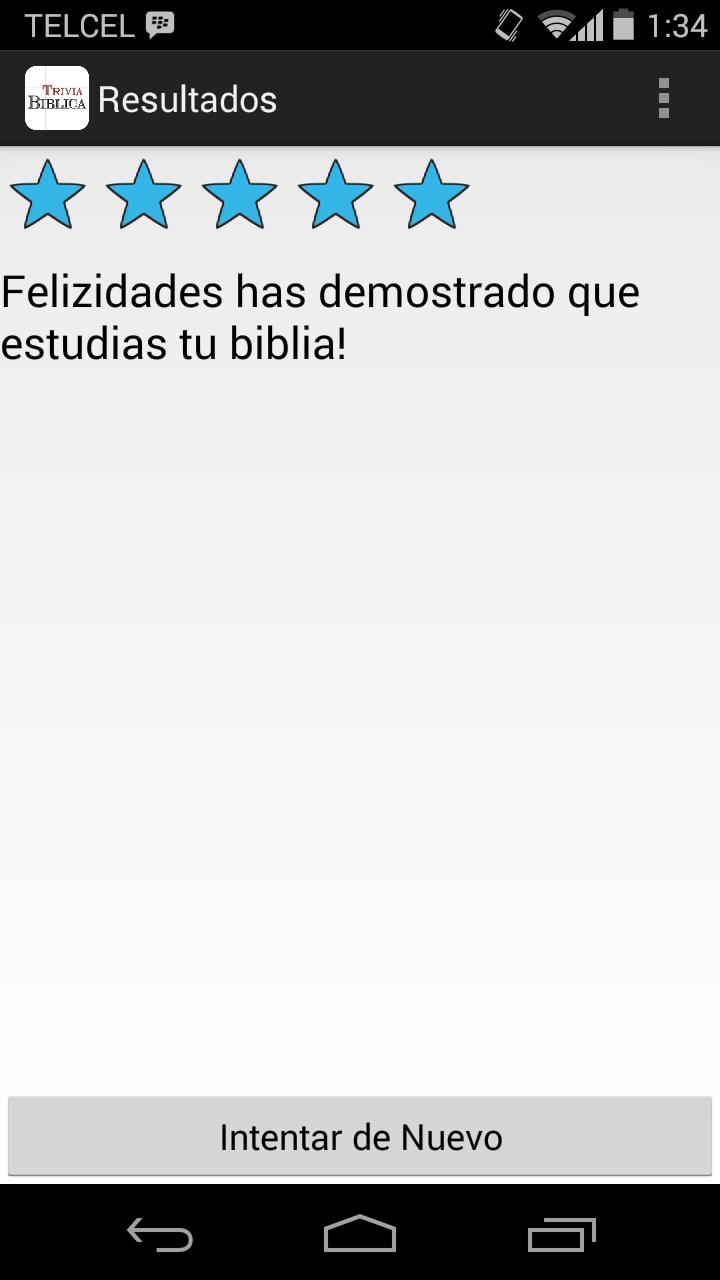Go to the home screen
The height and width of the screenshot is (1280, 720).
[360, 1235]
